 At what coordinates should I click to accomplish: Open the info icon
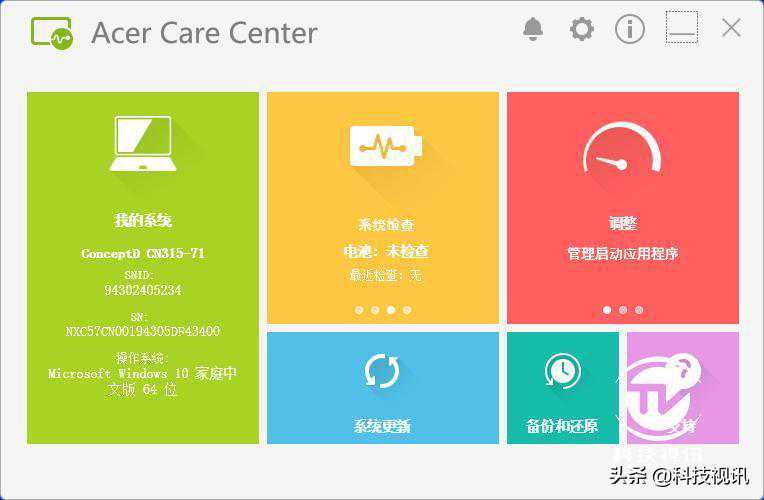630,29
